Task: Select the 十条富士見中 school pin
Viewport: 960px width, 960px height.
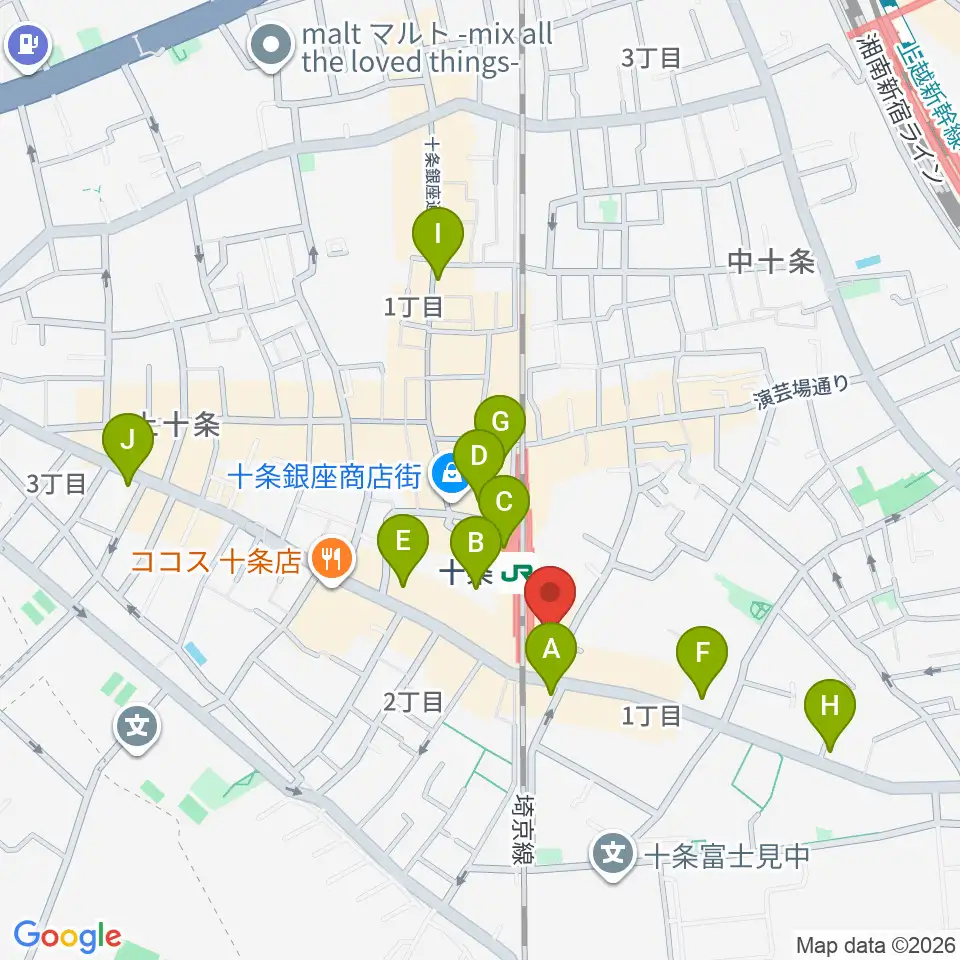Action: (612, 855)
